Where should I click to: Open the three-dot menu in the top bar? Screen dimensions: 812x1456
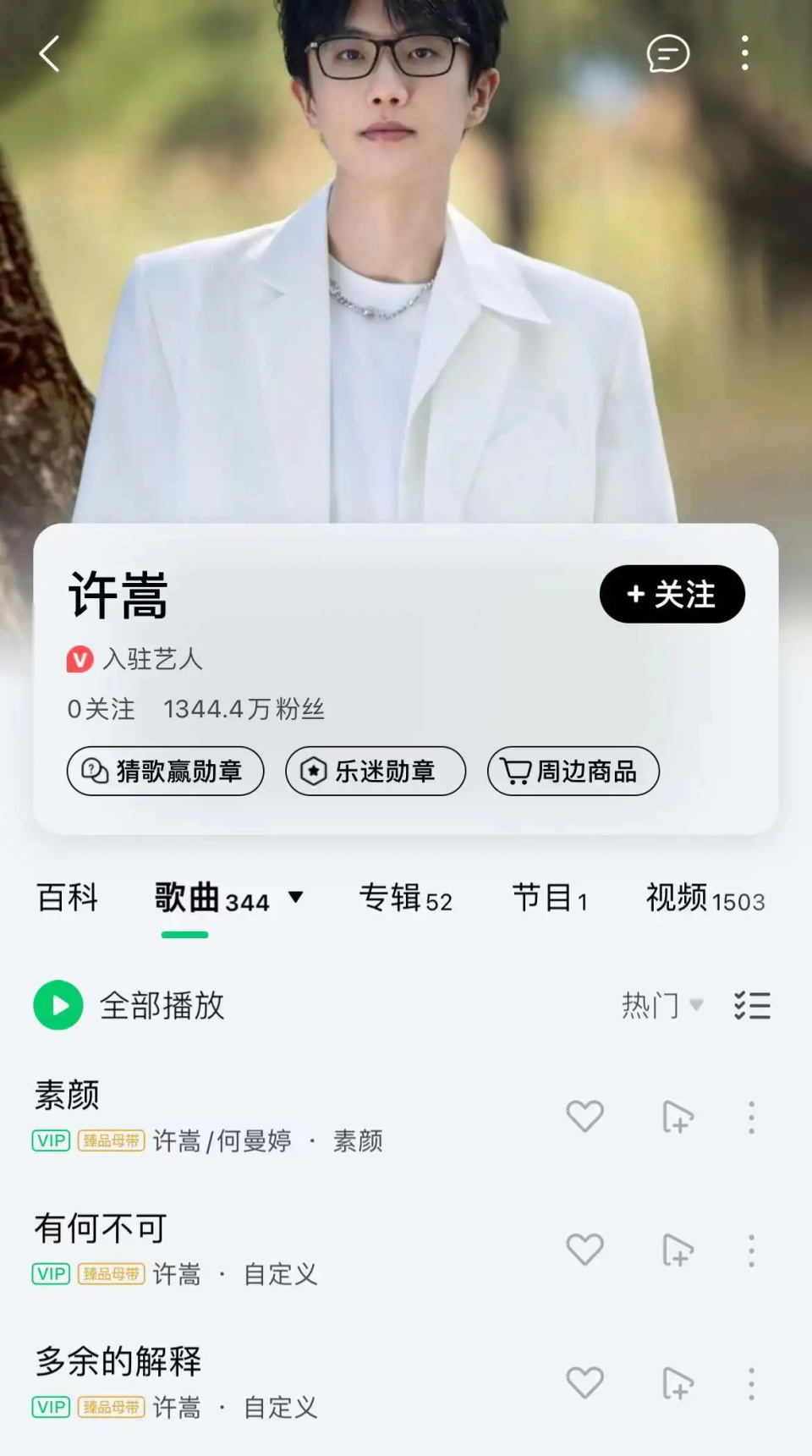point(744,52)
